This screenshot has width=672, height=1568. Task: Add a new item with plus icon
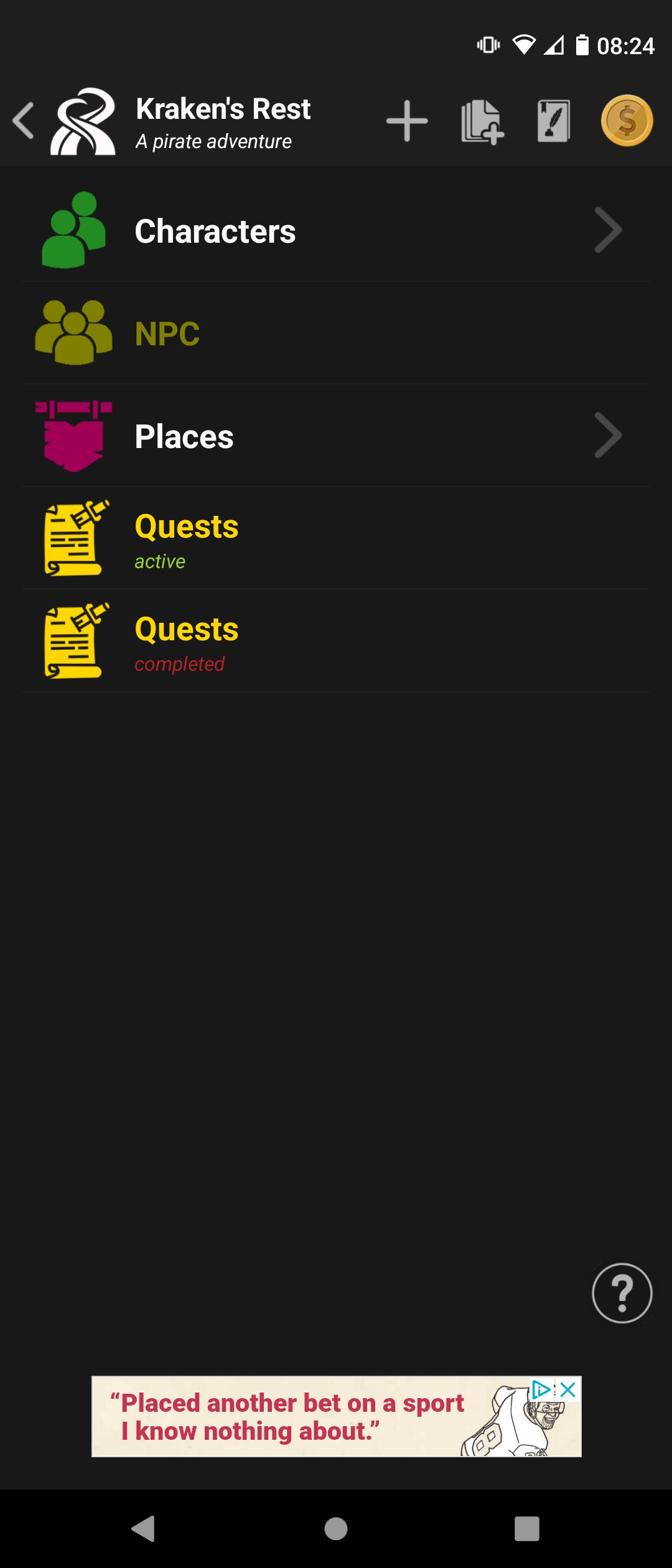tap(407, 121)
